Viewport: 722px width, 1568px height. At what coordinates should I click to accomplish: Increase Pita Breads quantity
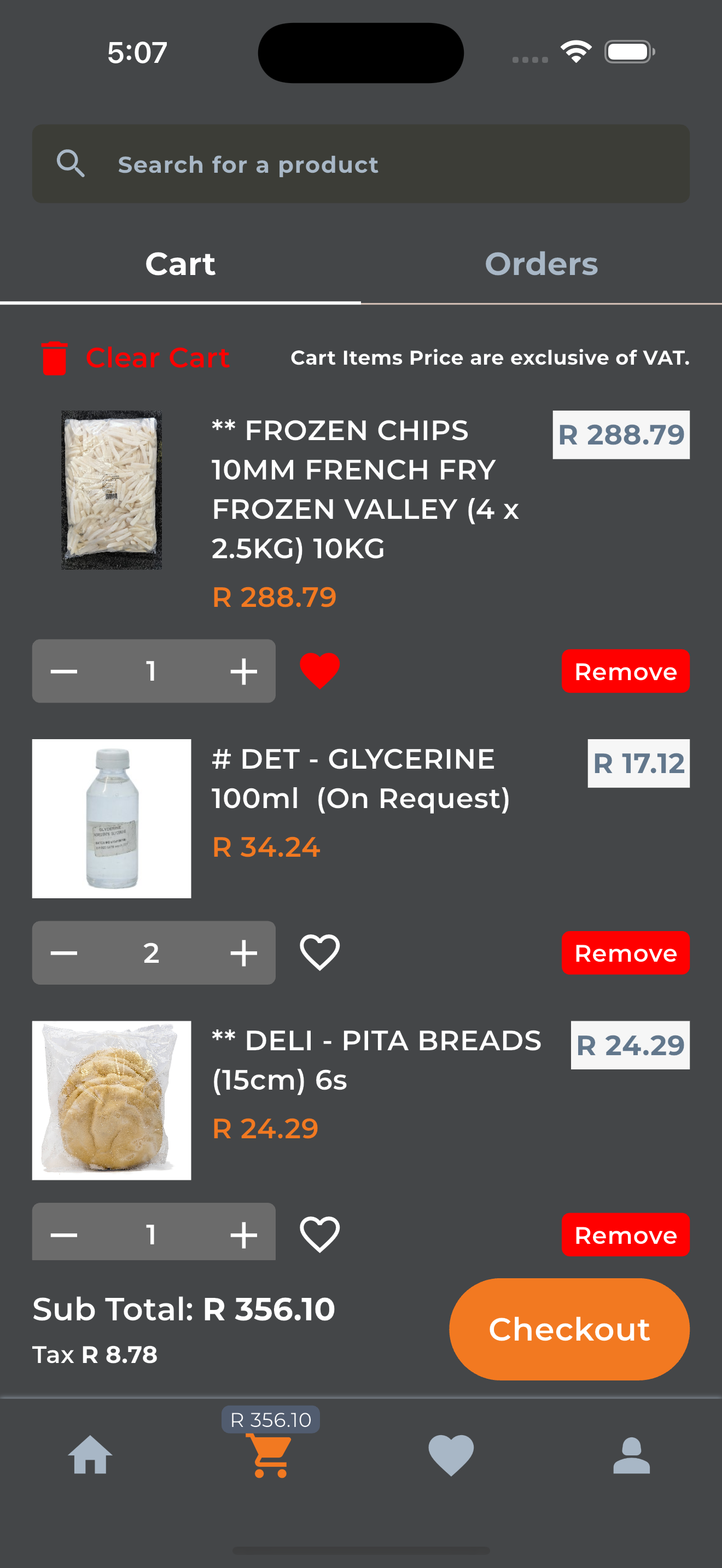[x=243, y=1235]
